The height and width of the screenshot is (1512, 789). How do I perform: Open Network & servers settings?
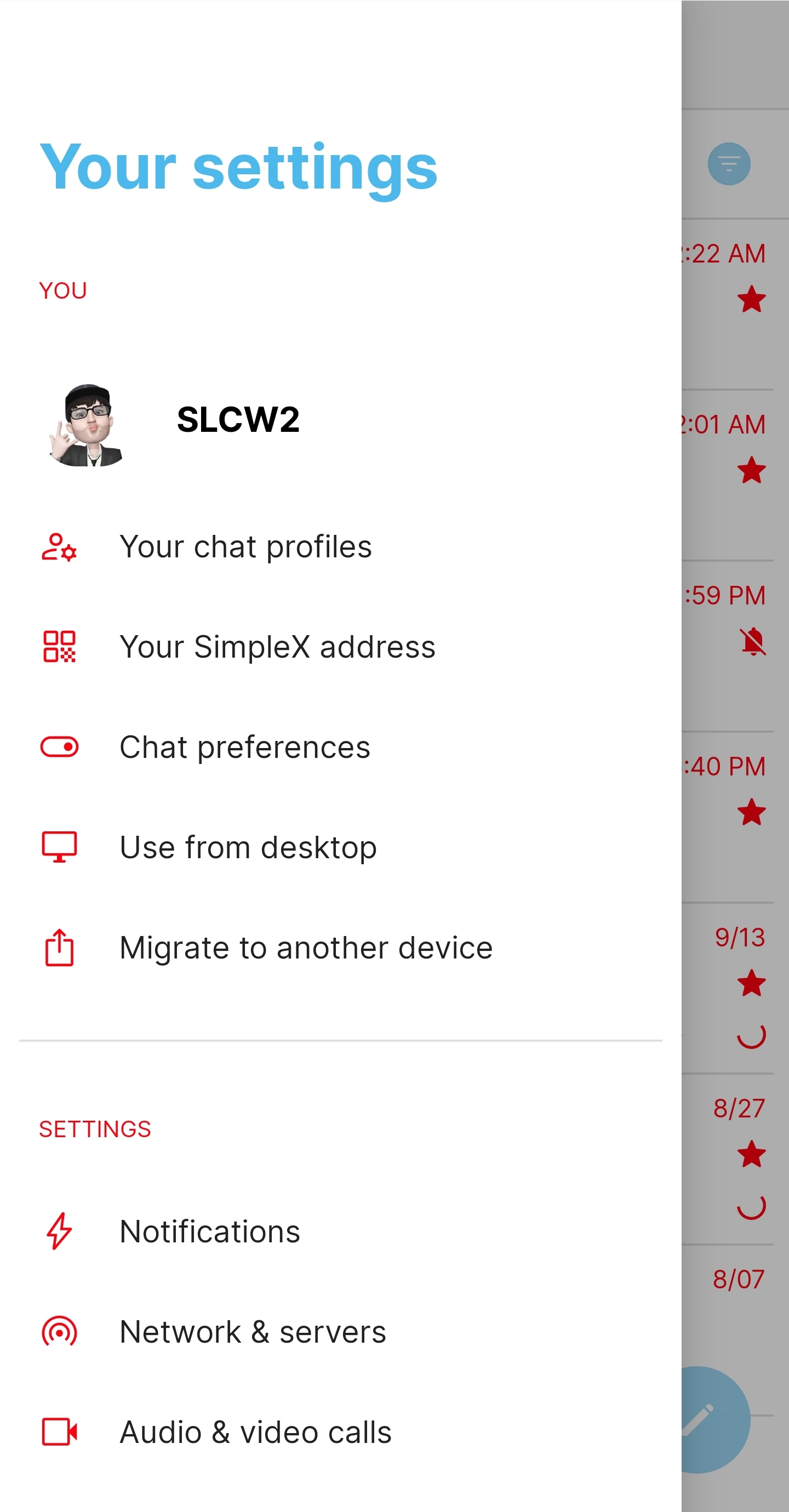[x=253, y=1332]
